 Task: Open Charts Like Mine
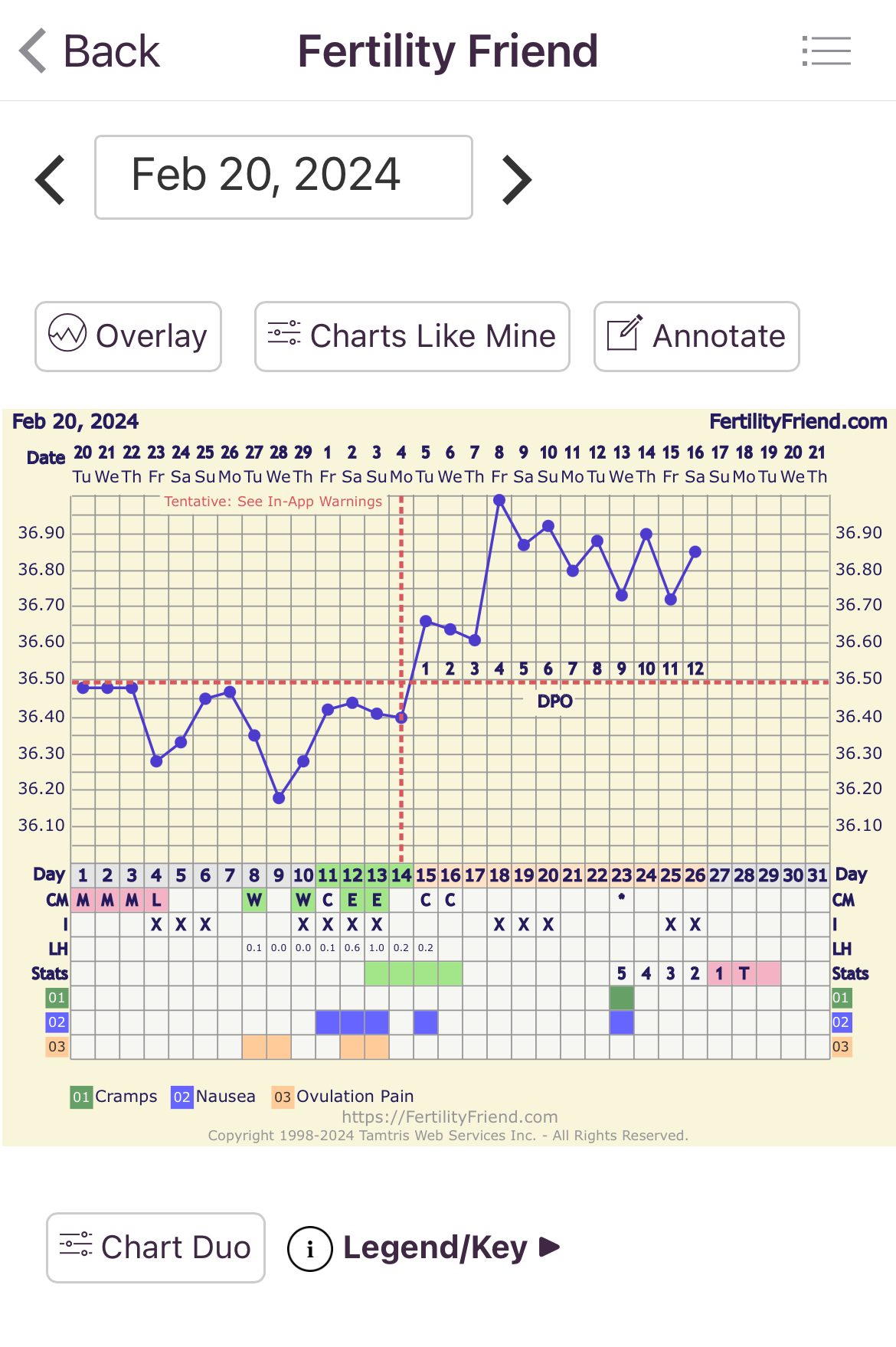point(412,336)
